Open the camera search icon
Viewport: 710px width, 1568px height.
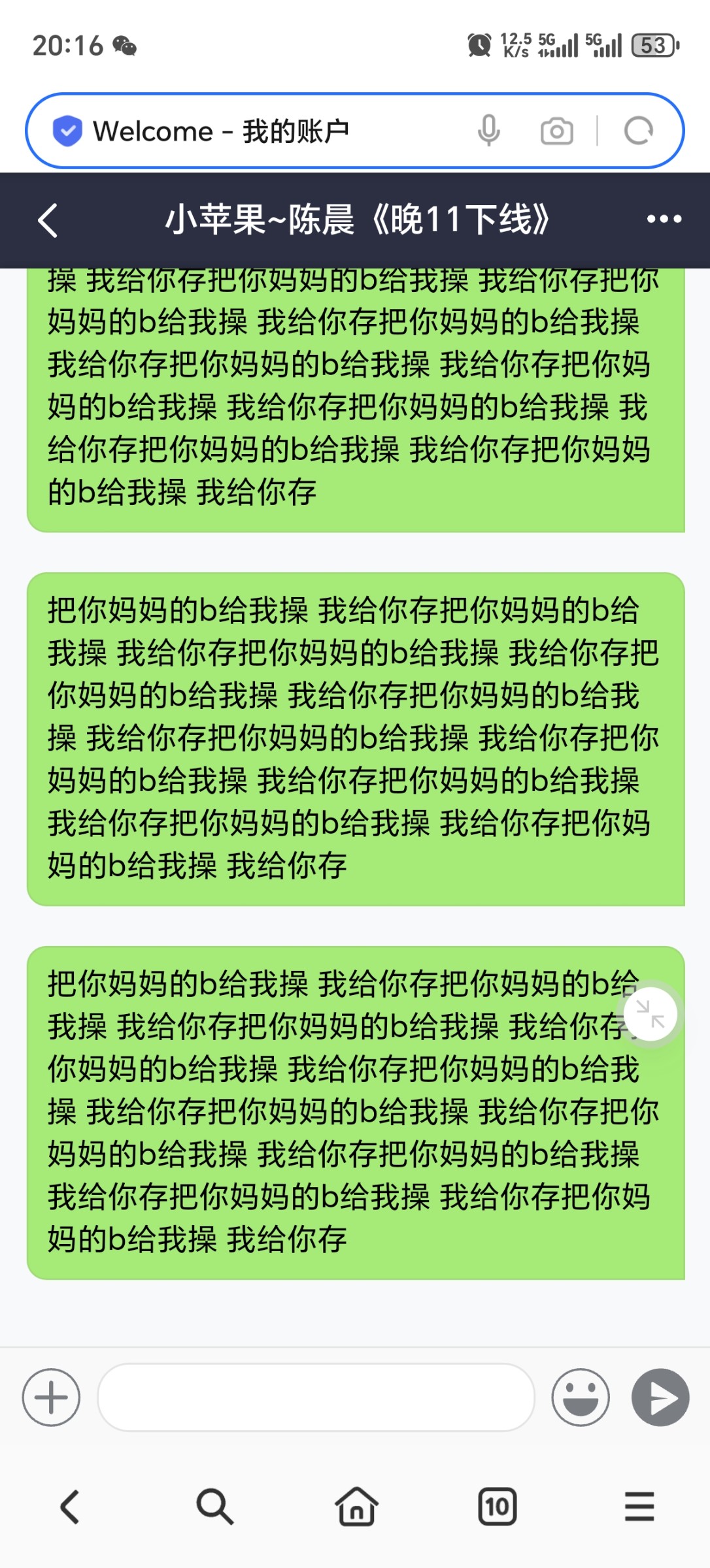(x=556, y=131)
